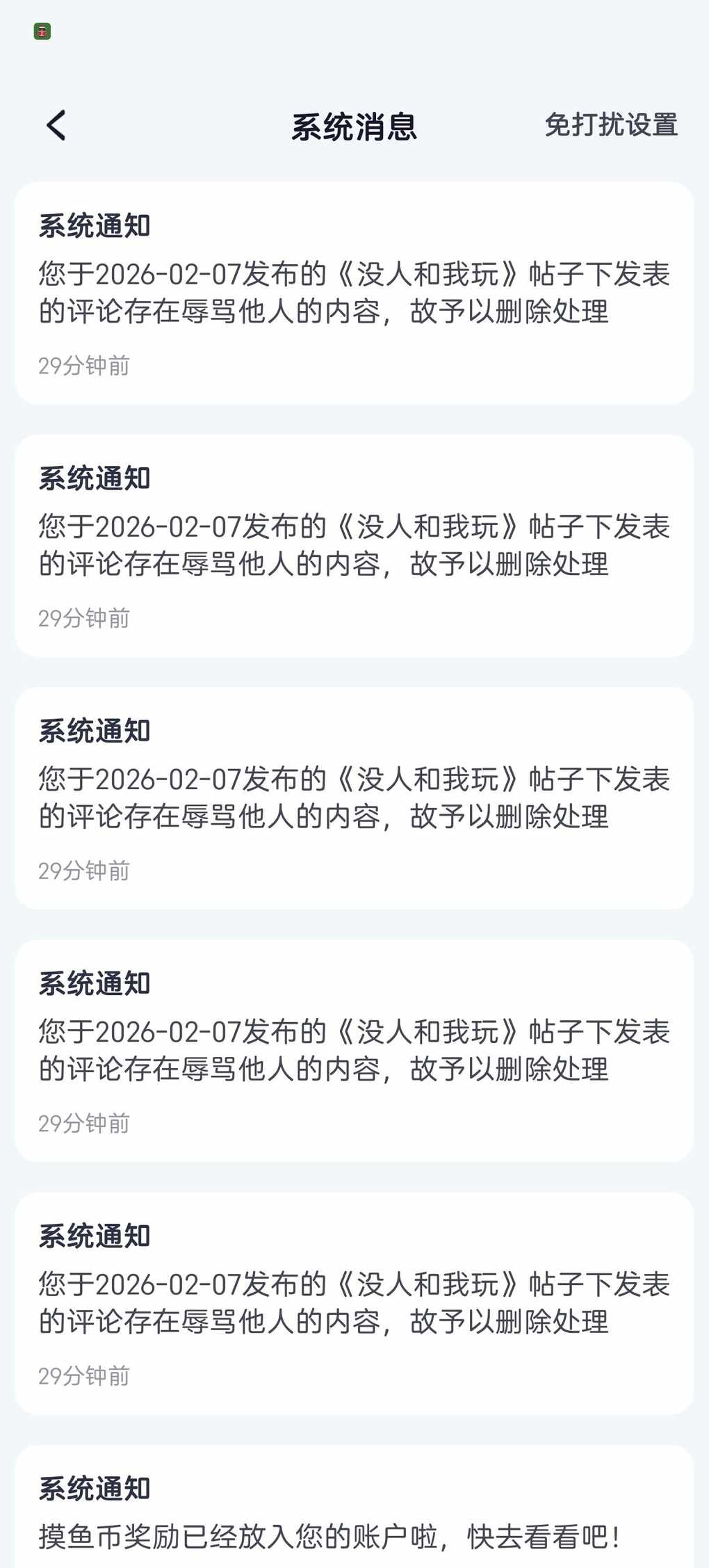
Task: Open 免打扰设置 do-not-disturb settings
Action: (x=610, y=125)
